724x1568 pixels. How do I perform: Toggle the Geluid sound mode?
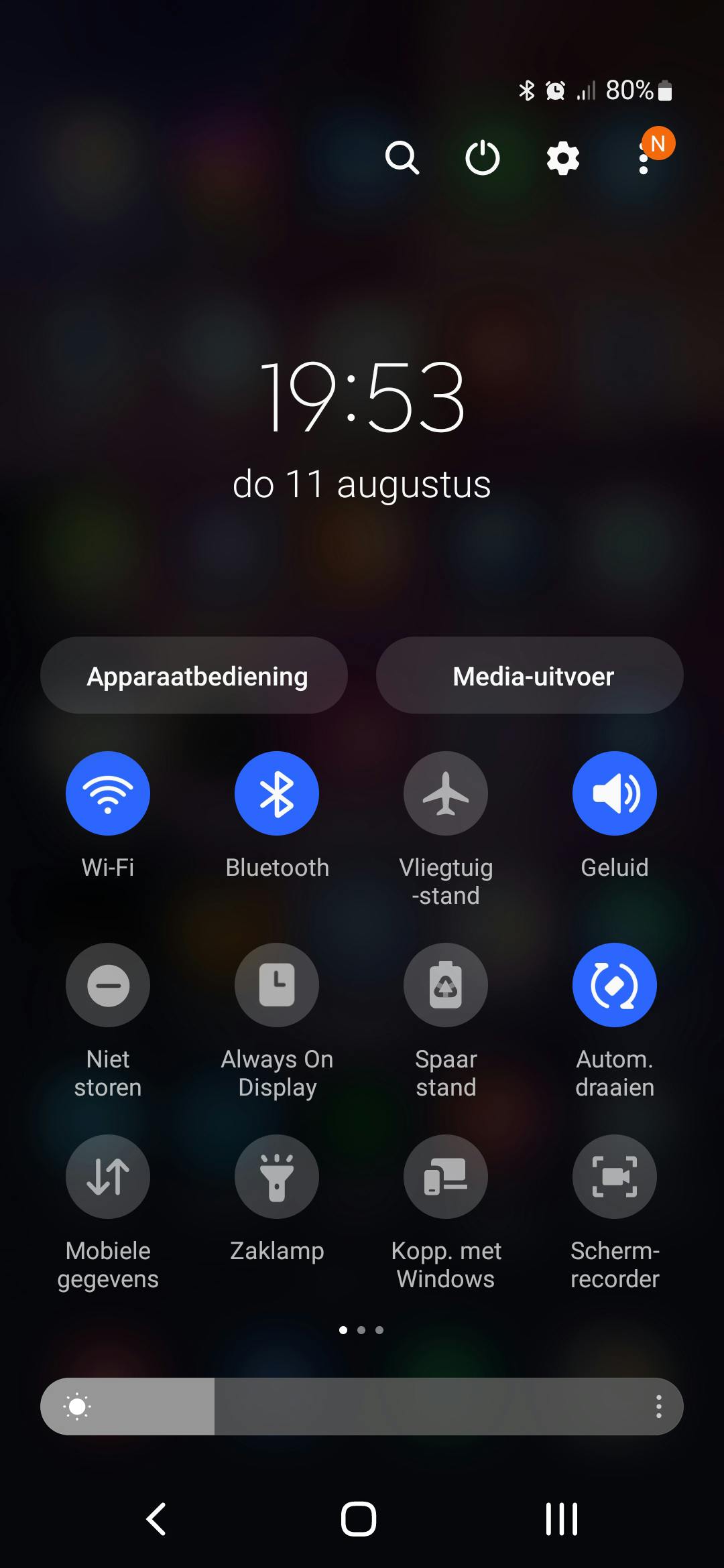(615, 793)
